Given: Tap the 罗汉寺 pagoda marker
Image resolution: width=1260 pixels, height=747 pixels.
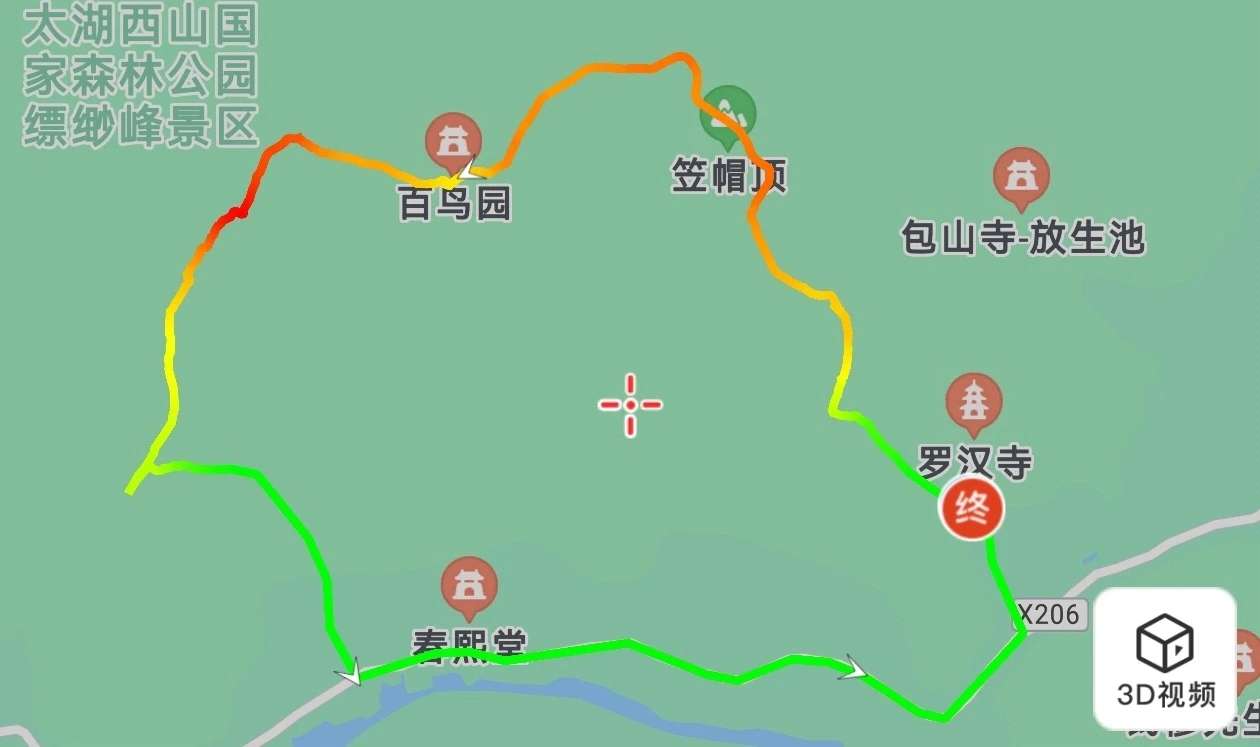Looking at the screenshot, I should (973, 402).
